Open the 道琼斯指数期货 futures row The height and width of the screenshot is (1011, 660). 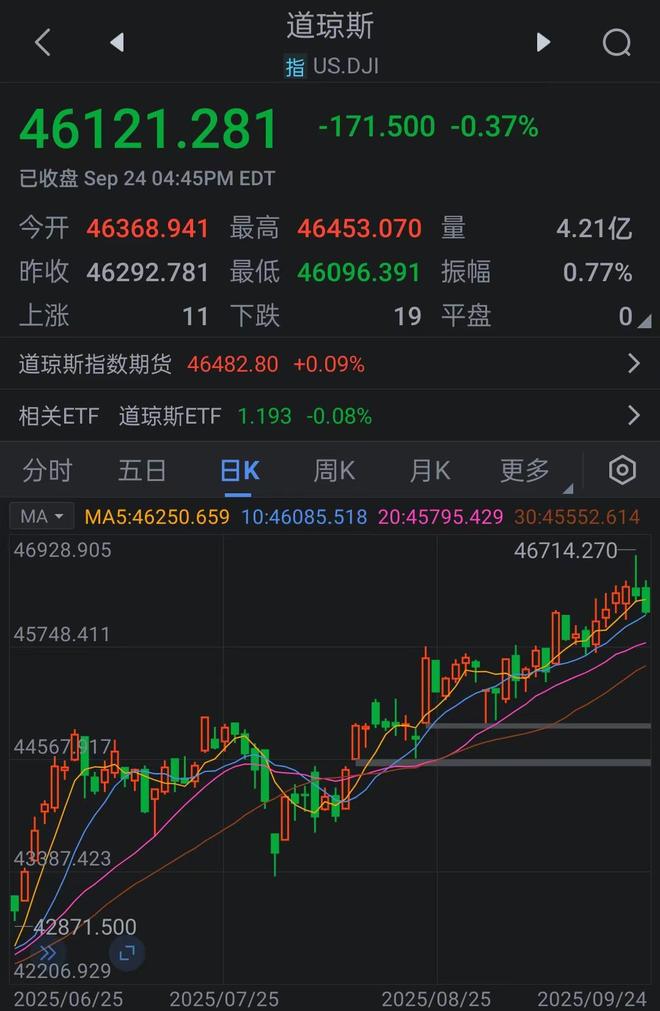click(330, 364)
